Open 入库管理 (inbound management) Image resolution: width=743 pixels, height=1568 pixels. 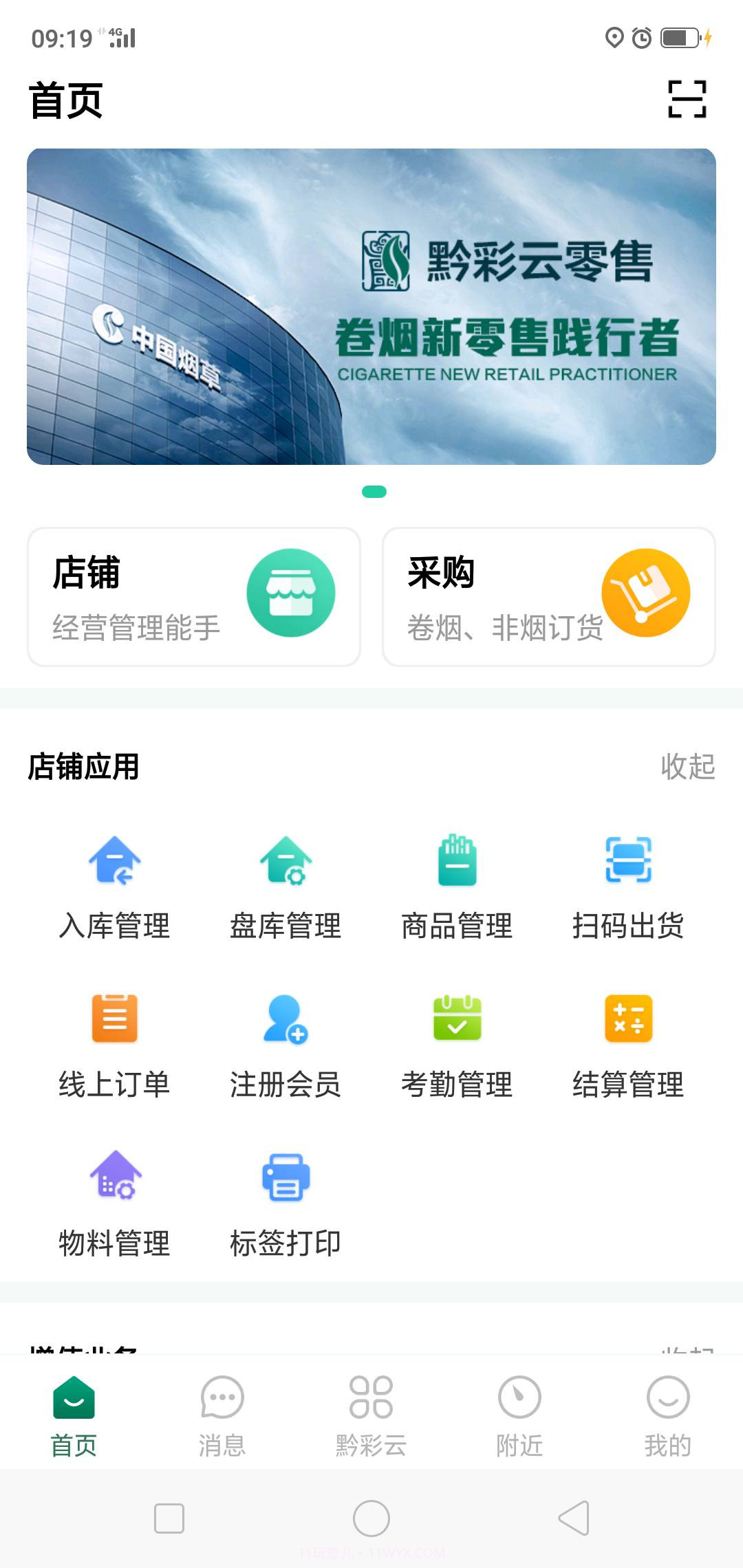click(114, 887)
